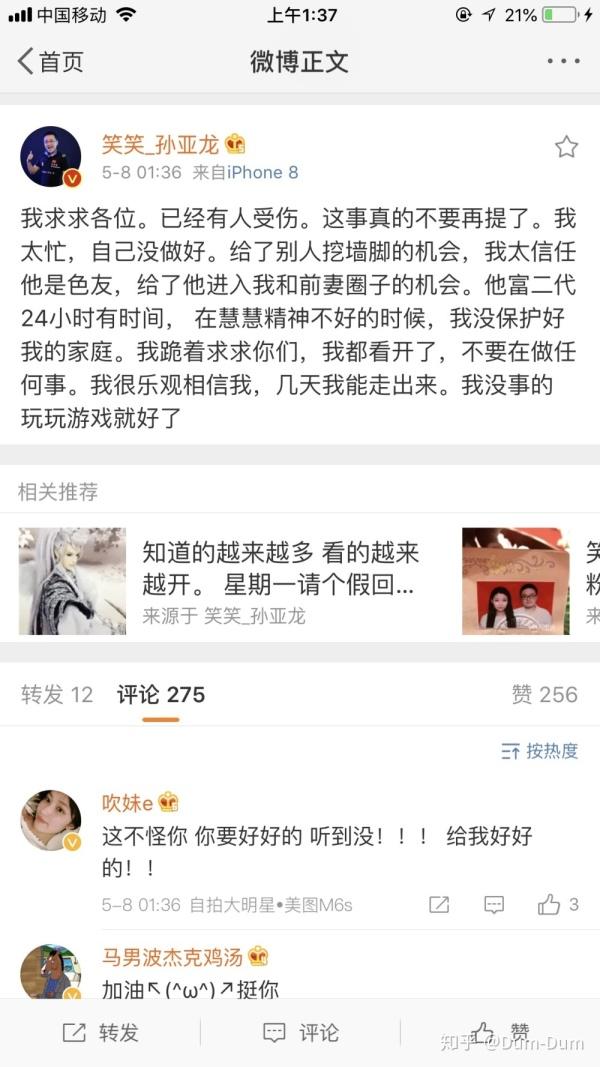Open the three-dot overflow menu
Viewport: 600px width, 1067px height.
click(563, 61)
